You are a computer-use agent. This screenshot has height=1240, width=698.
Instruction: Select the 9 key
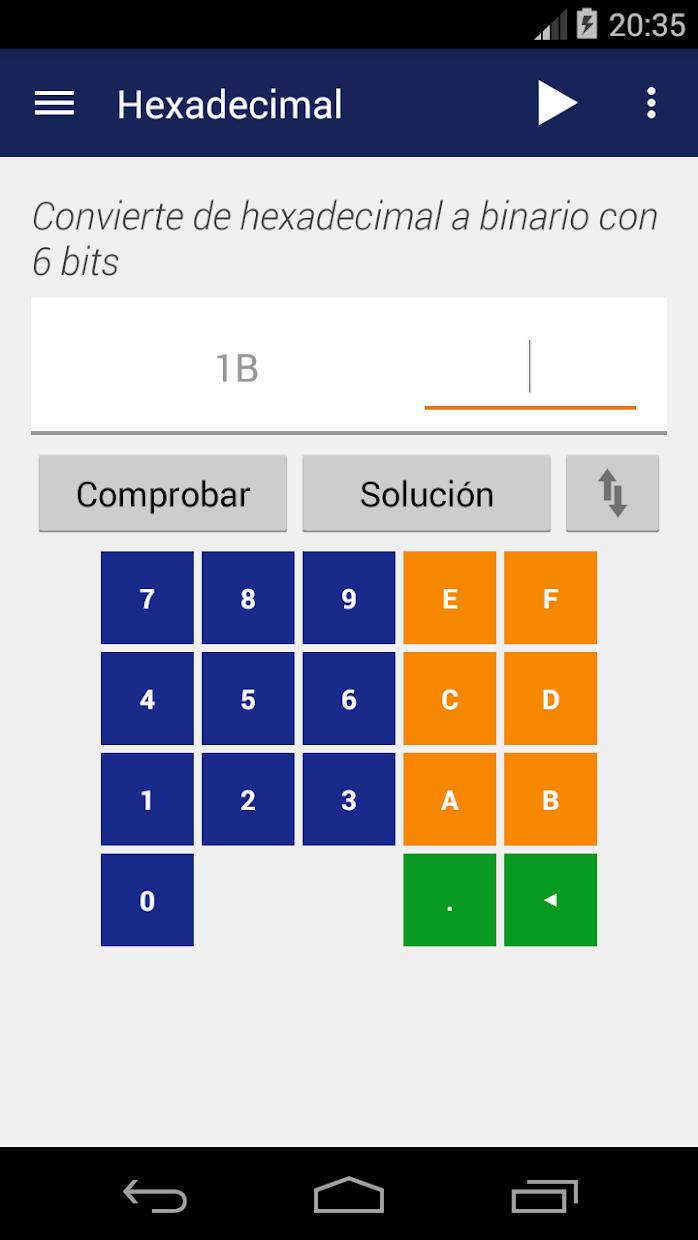coord(349,598)
